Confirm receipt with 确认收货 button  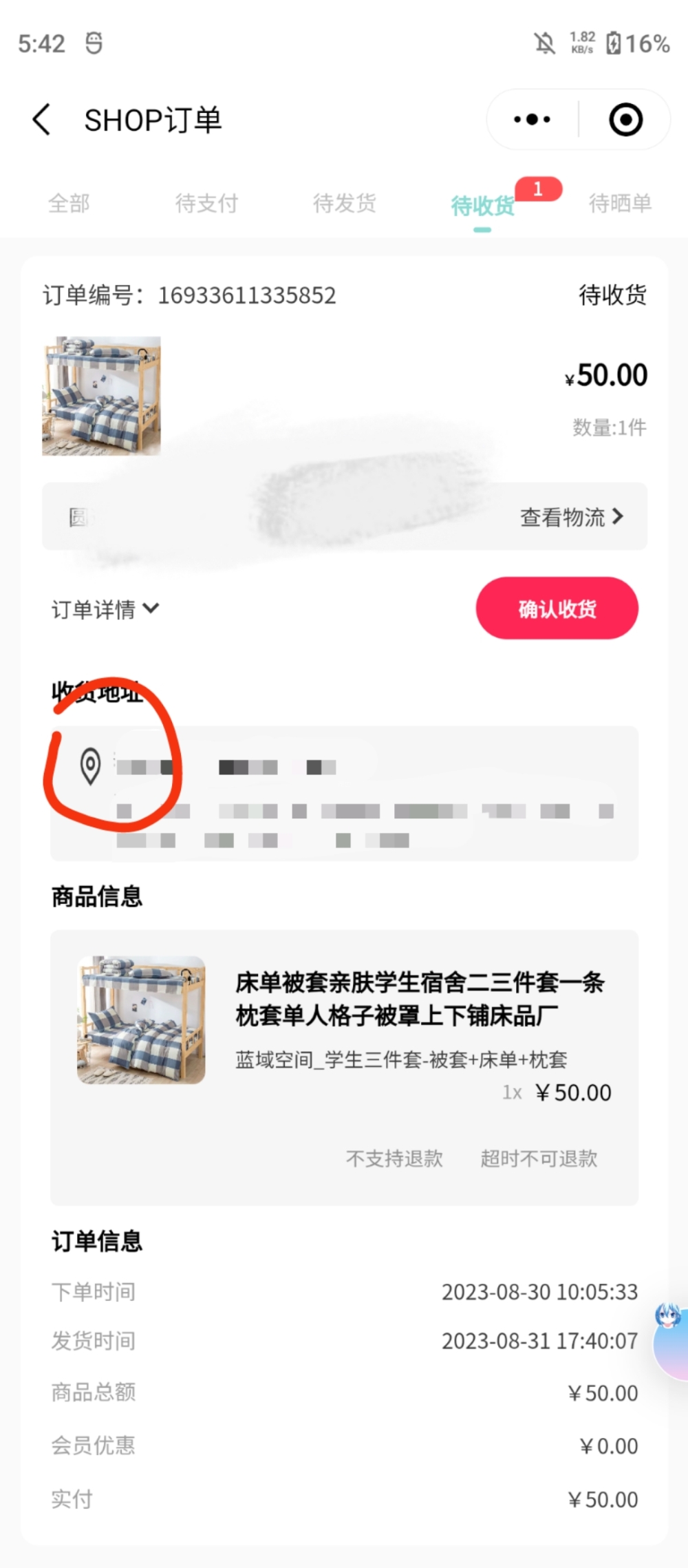557,608
